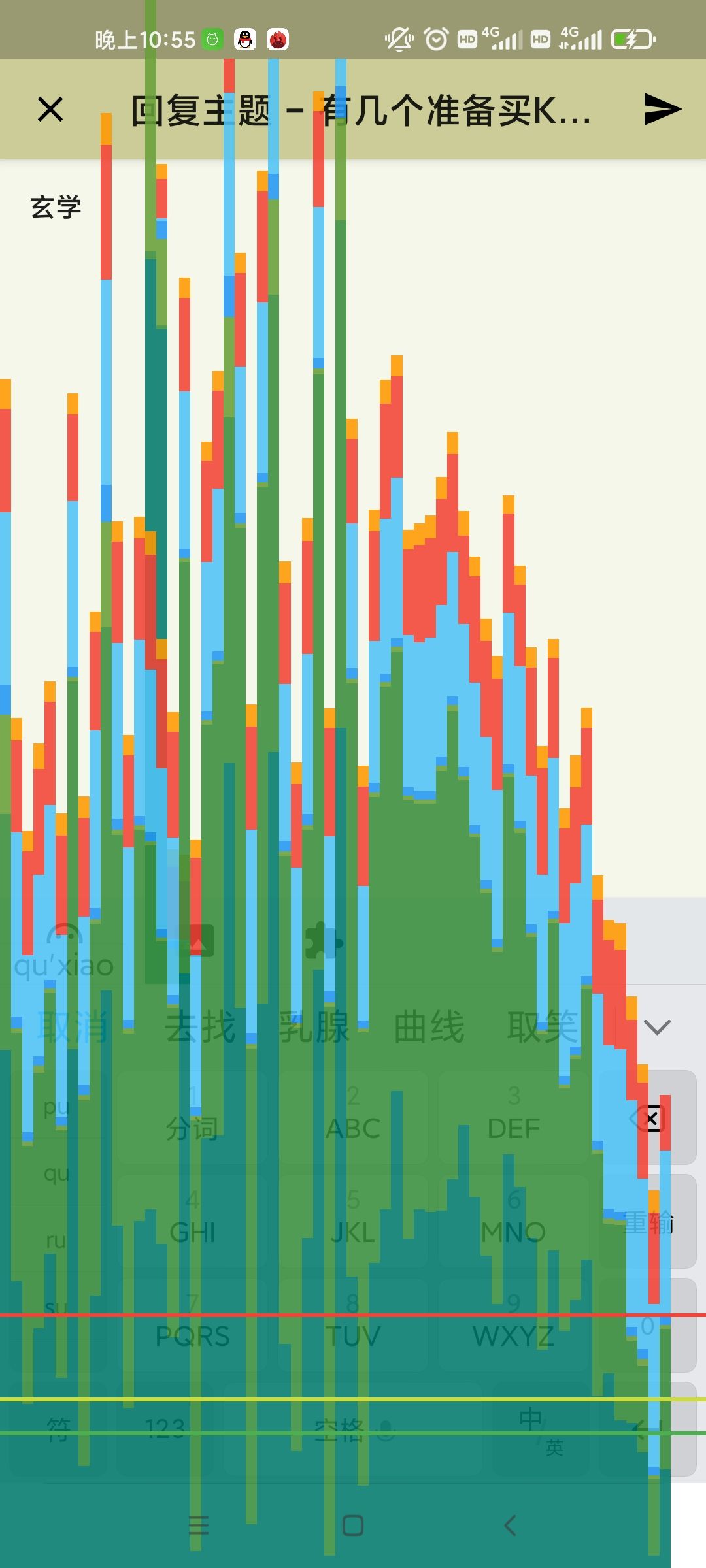706x1568 pixels.
Task: Open the puzzle-piece plugin option
Action: click(324, 941)
